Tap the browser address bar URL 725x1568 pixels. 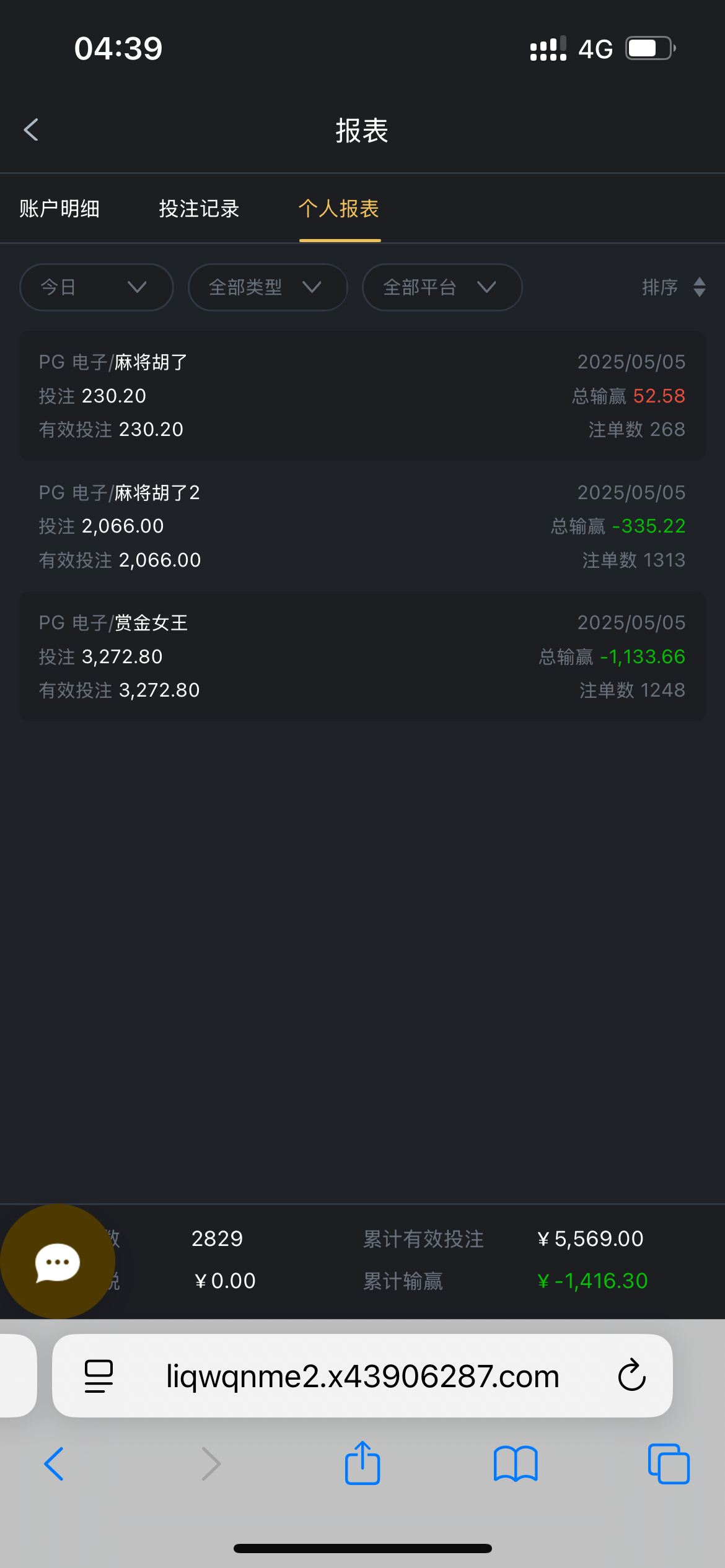[362, 1376]
